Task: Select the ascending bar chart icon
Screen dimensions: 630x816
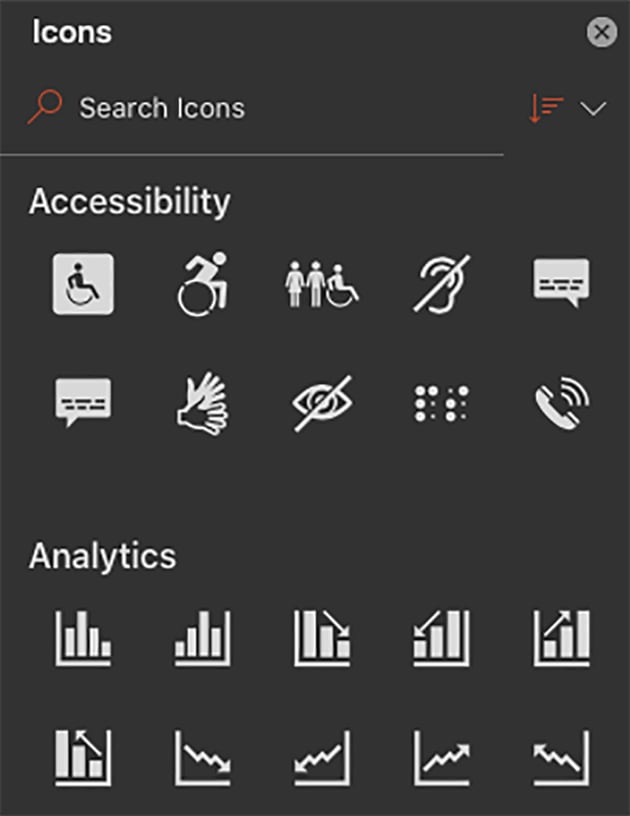Action: (x=203, y=638)
